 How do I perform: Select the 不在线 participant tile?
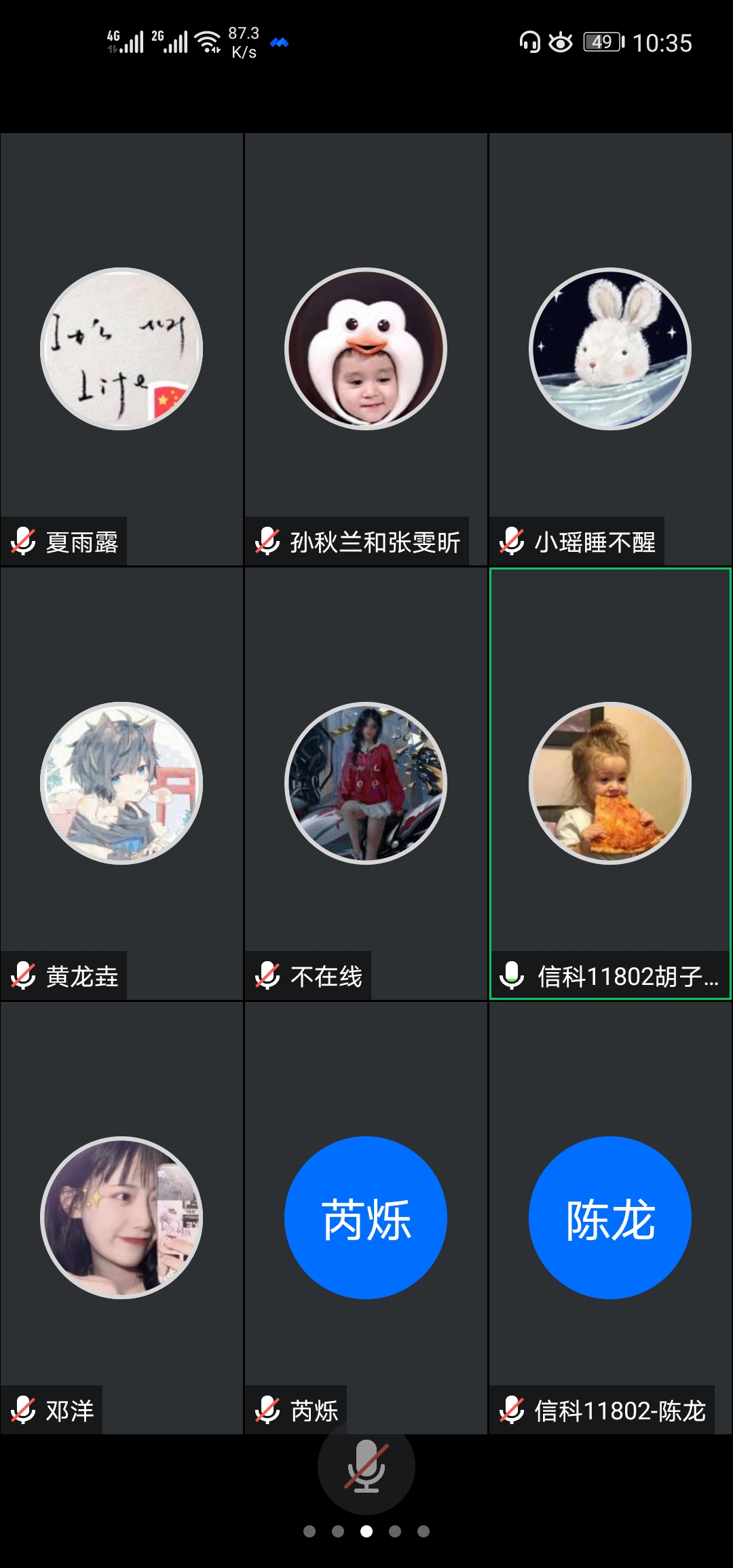[x=366, y=783]
